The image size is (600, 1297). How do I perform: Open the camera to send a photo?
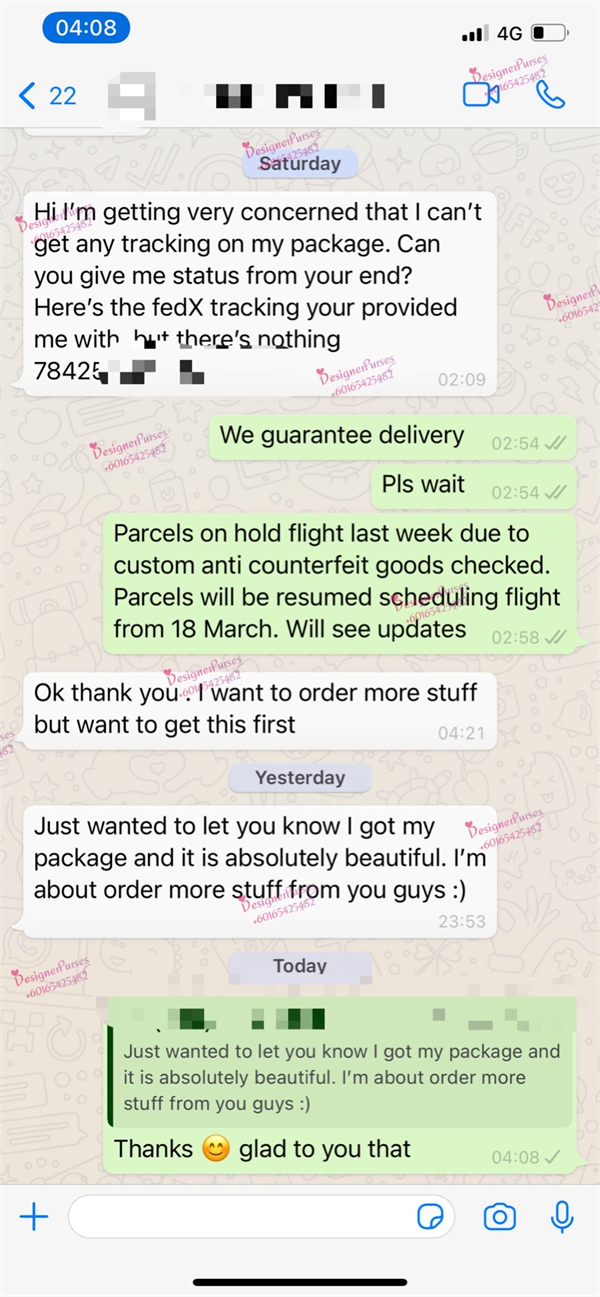pos(499,1217)
